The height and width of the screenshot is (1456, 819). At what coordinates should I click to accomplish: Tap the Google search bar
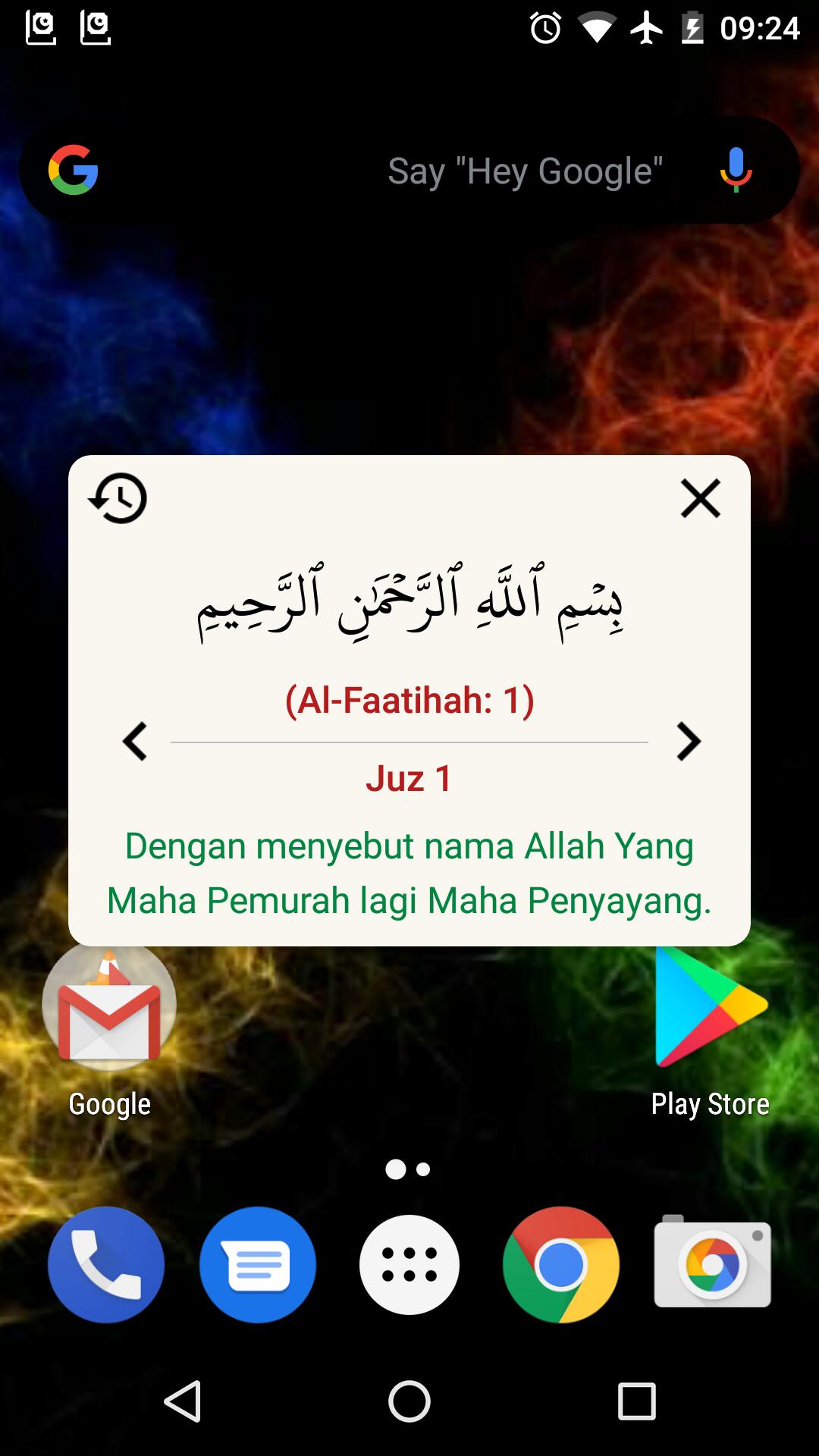[x=394, y=171]
